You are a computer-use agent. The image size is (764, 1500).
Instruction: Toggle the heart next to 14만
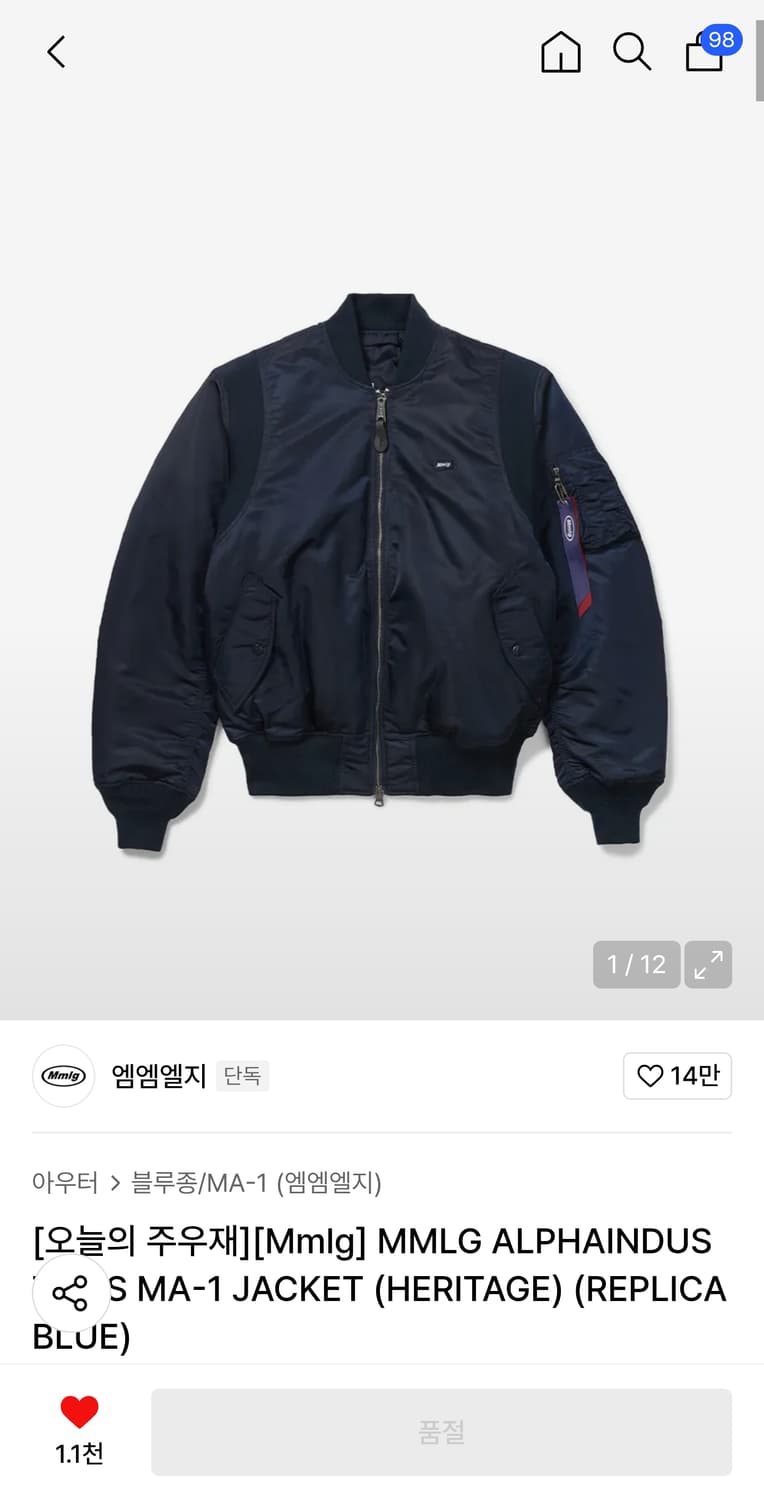pyautogui.click(x=650, y=1075)
